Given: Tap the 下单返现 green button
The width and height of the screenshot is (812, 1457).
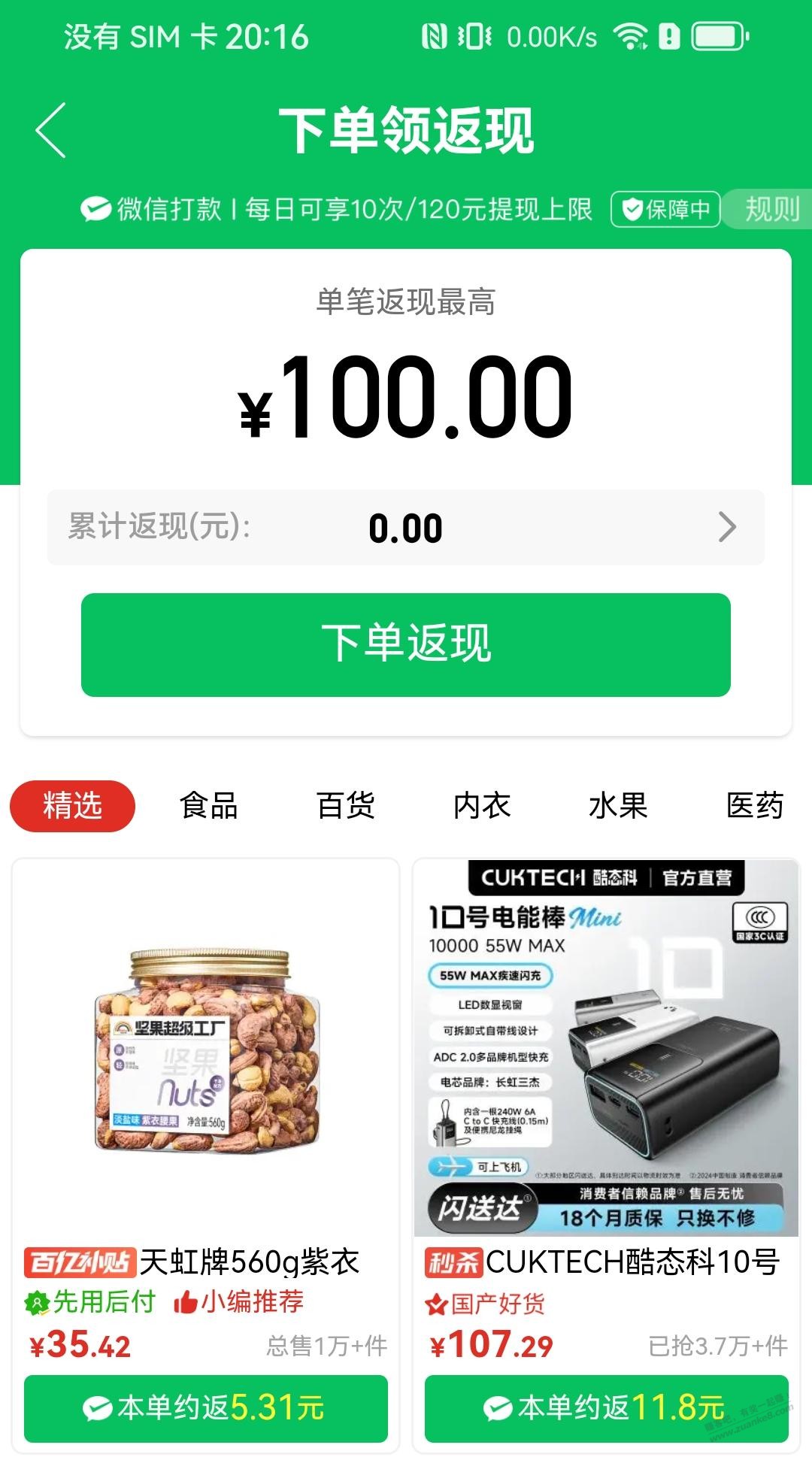Looking at the screenshot, I should 405,644.
